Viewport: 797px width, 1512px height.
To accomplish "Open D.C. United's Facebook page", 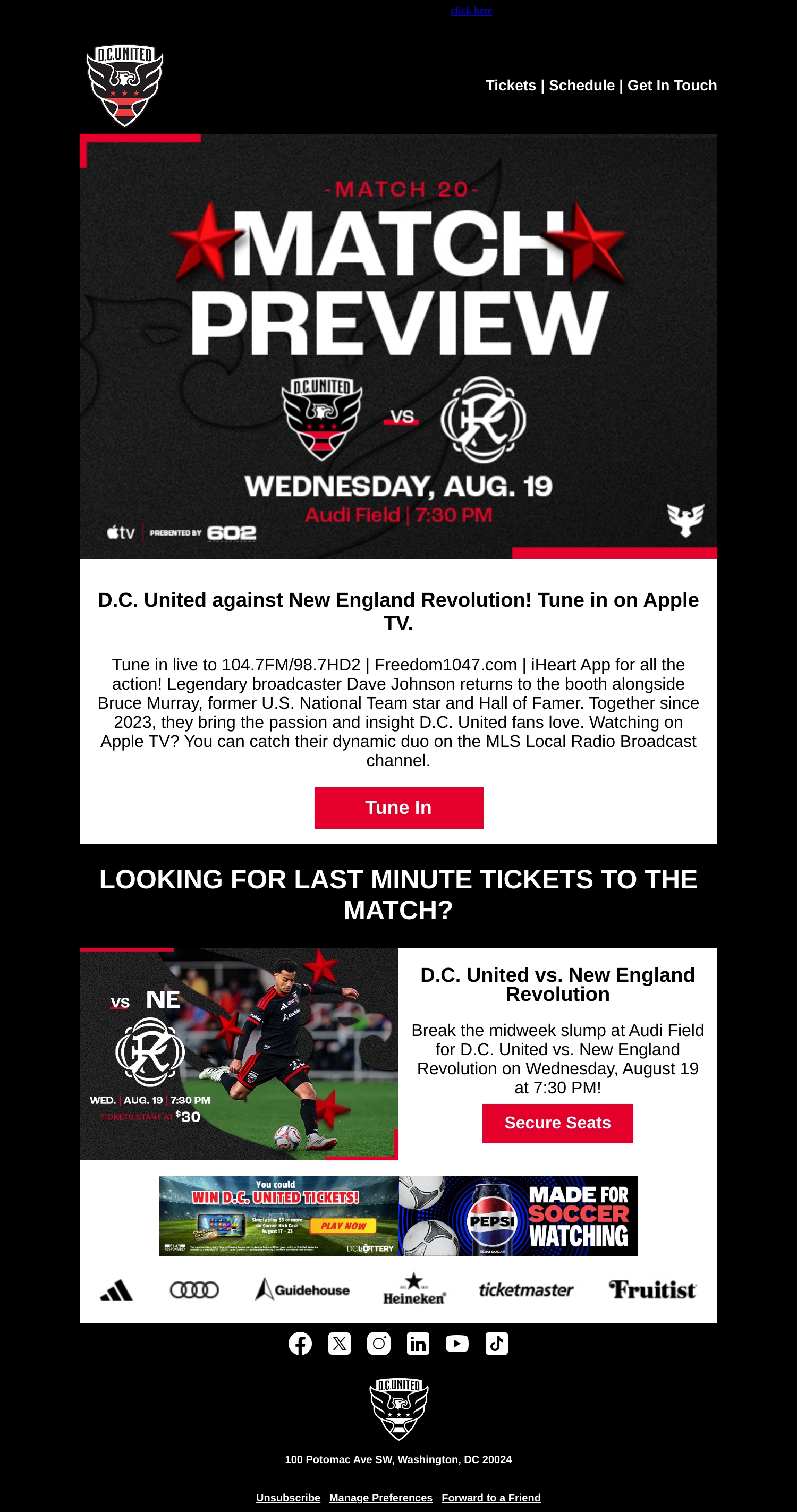I will 300,1344.
